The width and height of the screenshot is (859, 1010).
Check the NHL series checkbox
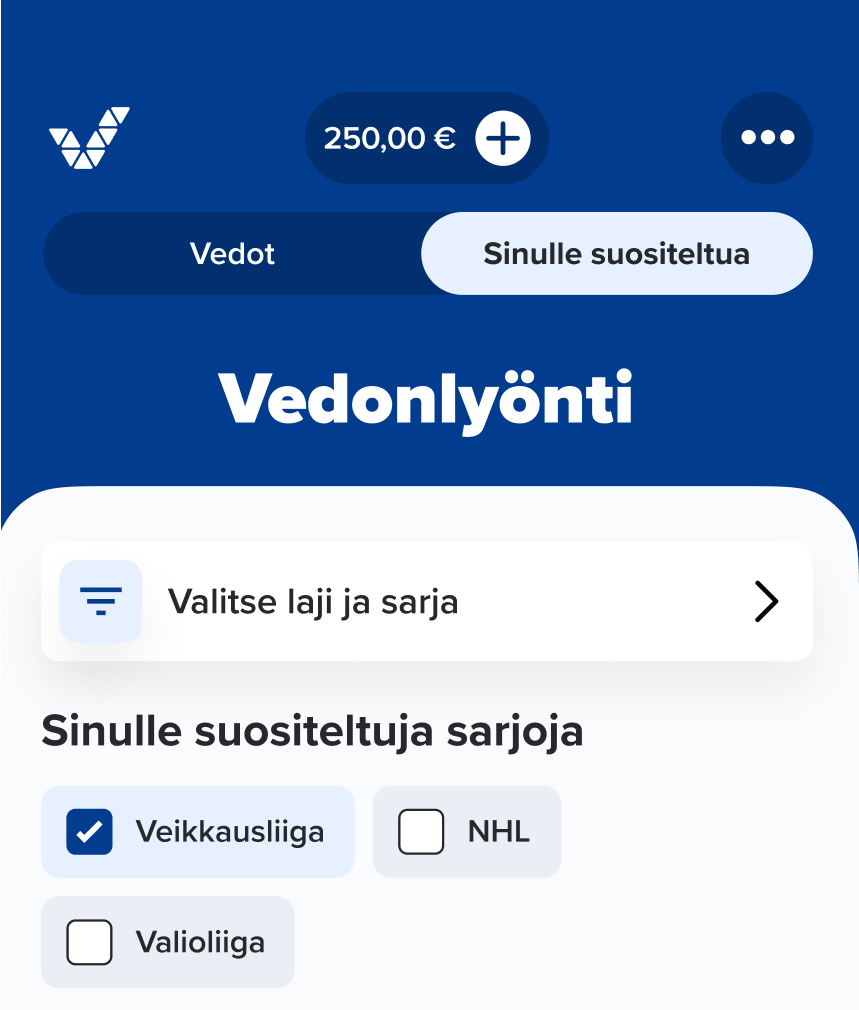(x=421, y=832)
